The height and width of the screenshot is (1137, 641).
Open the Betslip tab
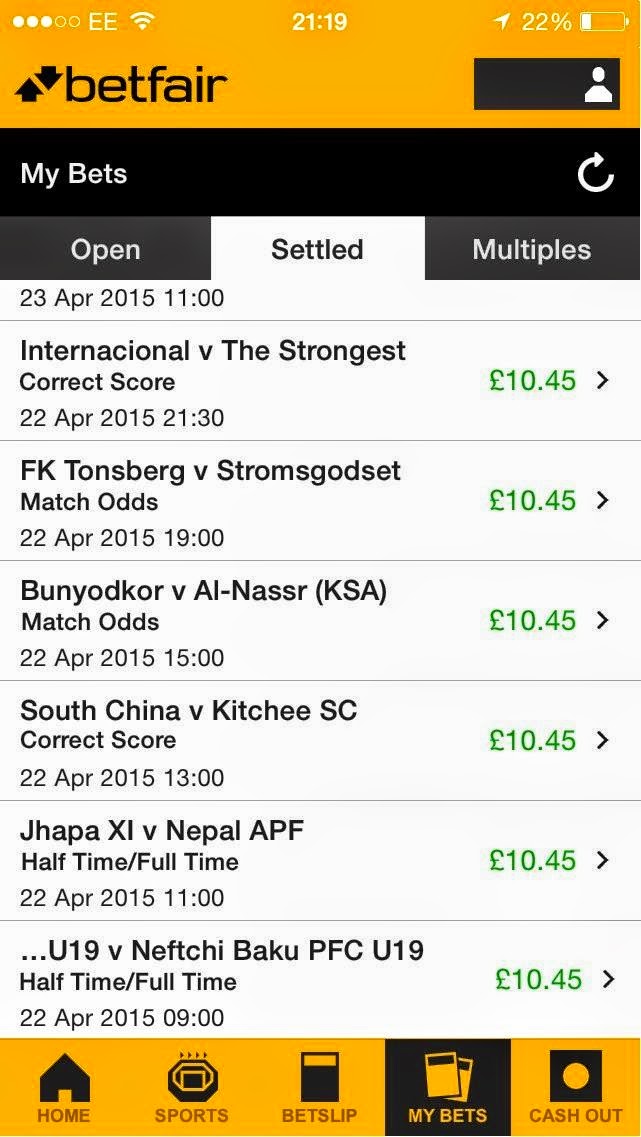320,1088
